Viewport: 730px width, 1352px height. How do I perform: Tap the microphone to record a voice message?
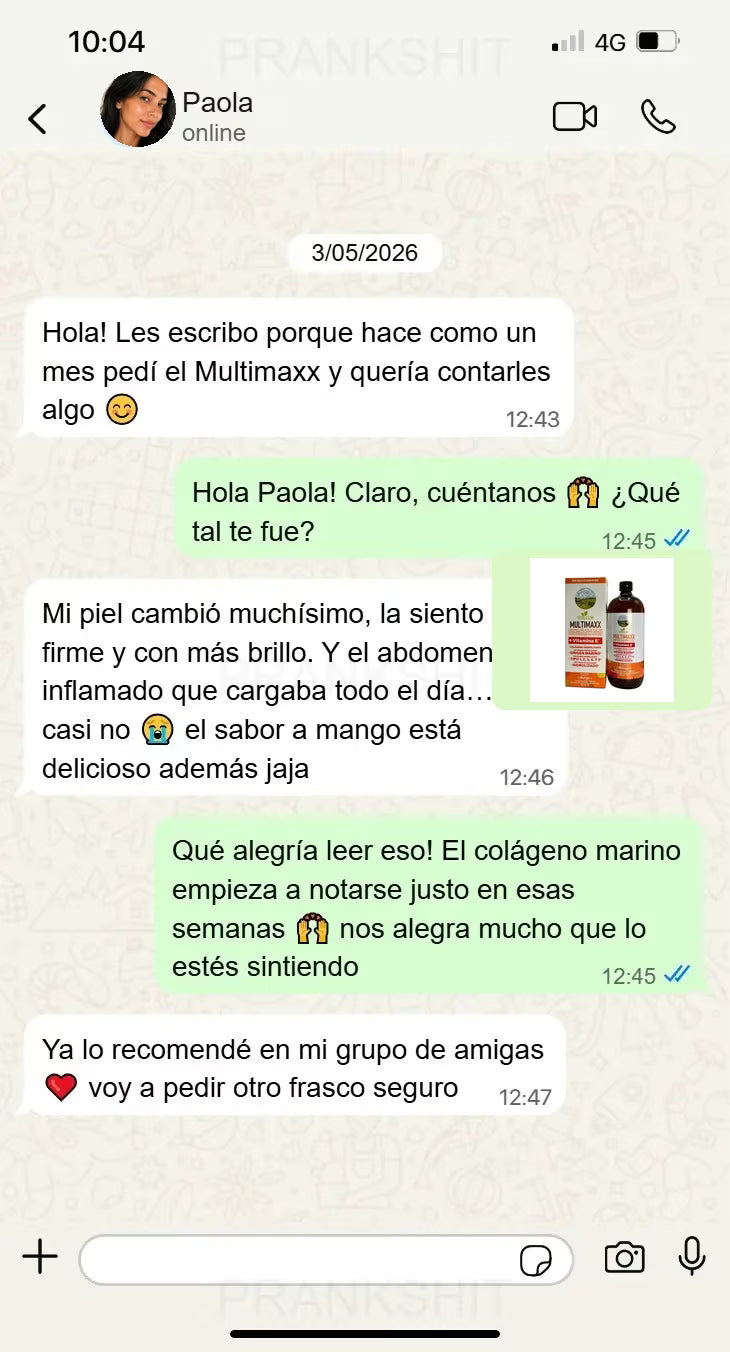(x=692, y=1257)
